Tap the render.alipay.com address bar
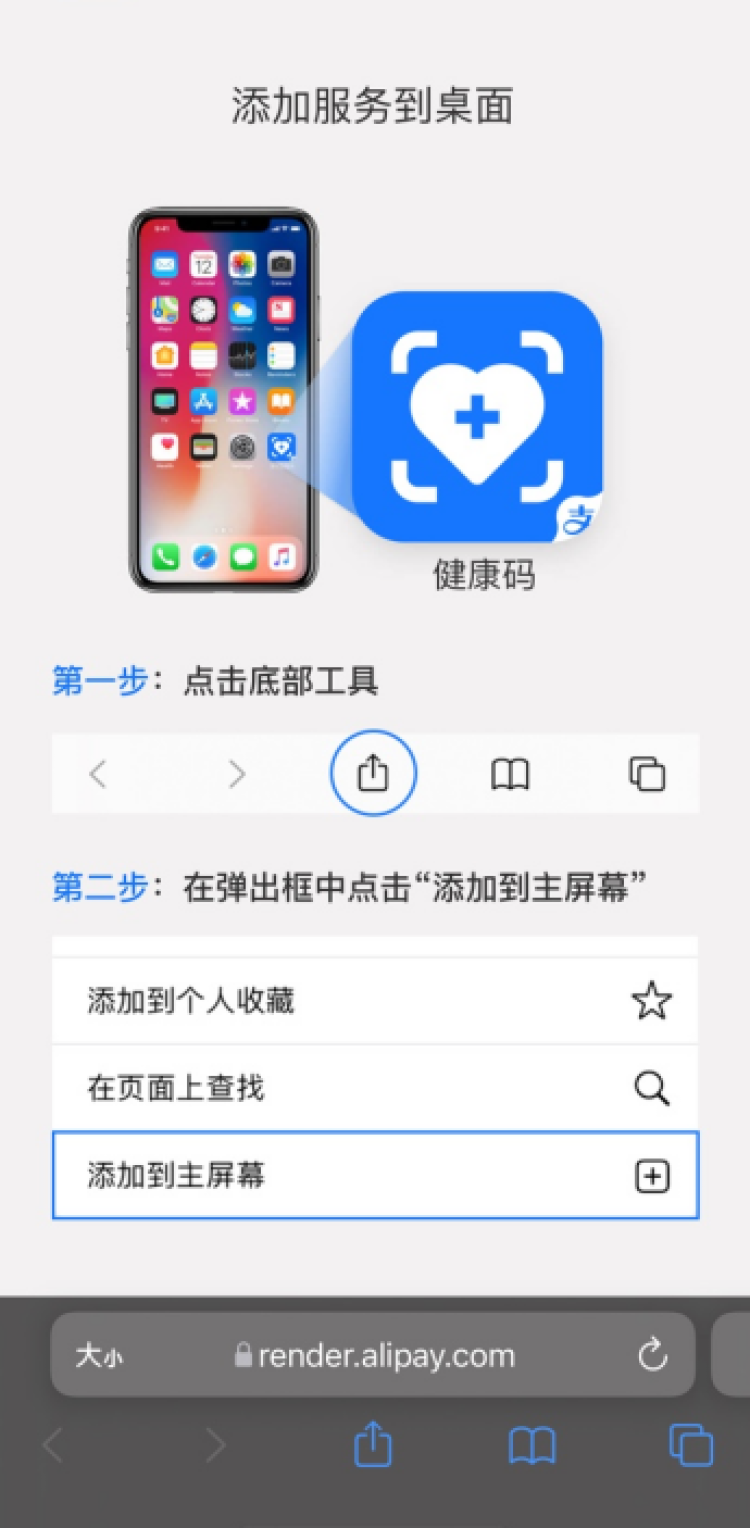 (x=385, y=1356)
